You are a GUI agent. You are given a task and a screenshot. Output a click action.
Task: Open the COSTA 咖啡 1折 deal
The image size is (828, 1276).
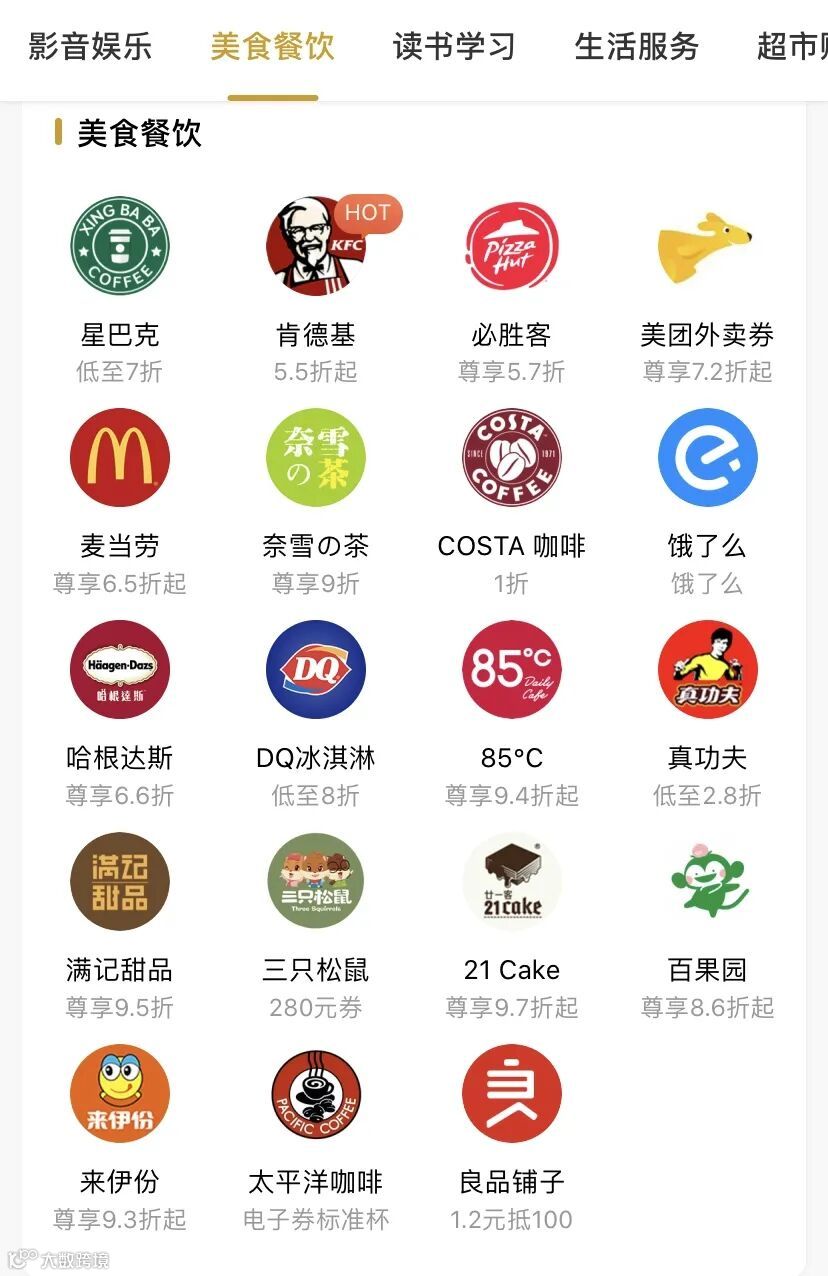pos(512,502)
